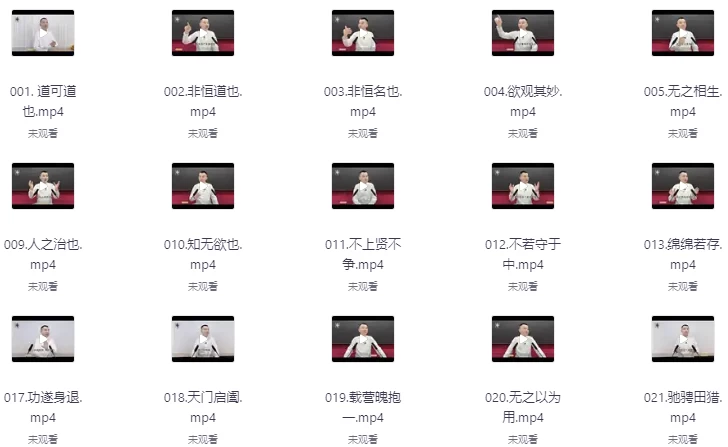
Task: Play file 020.无之以为用.mp4
Action: 523,339
